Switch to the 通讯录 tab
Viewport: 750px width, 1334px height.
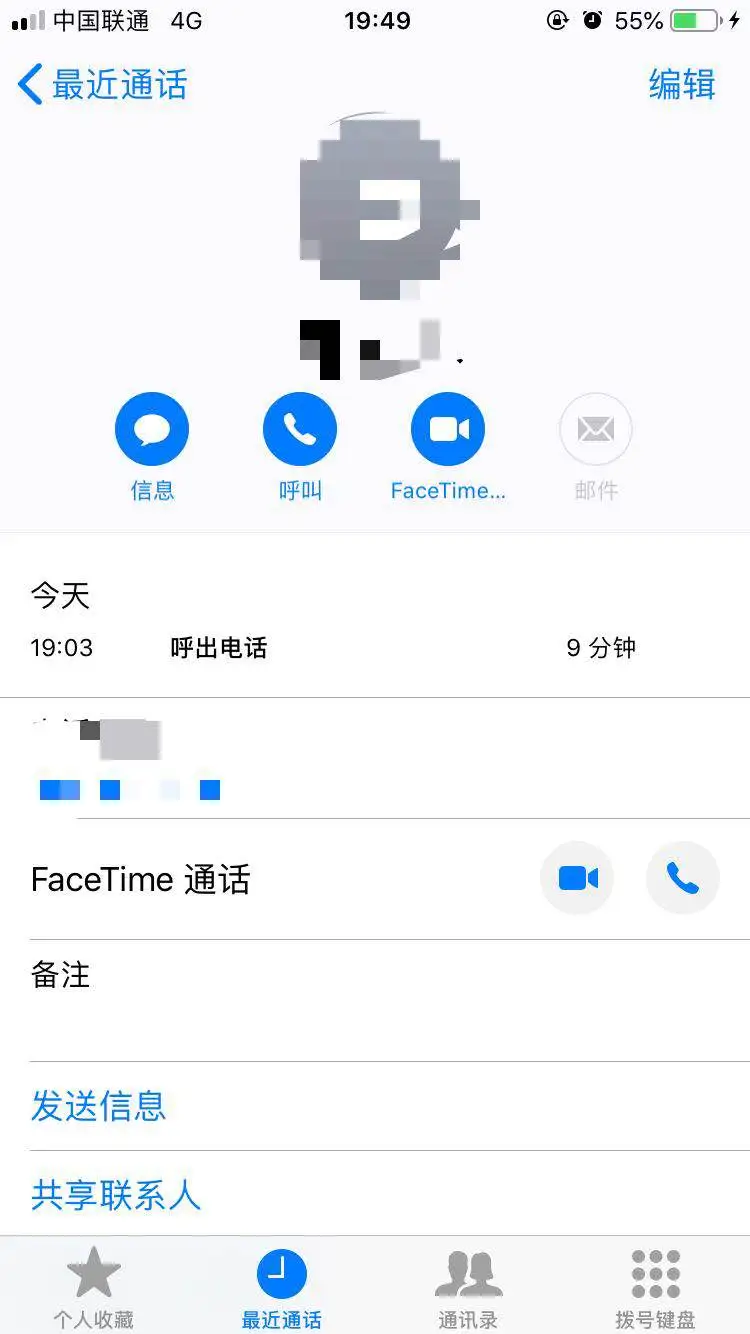[468, 1285]
